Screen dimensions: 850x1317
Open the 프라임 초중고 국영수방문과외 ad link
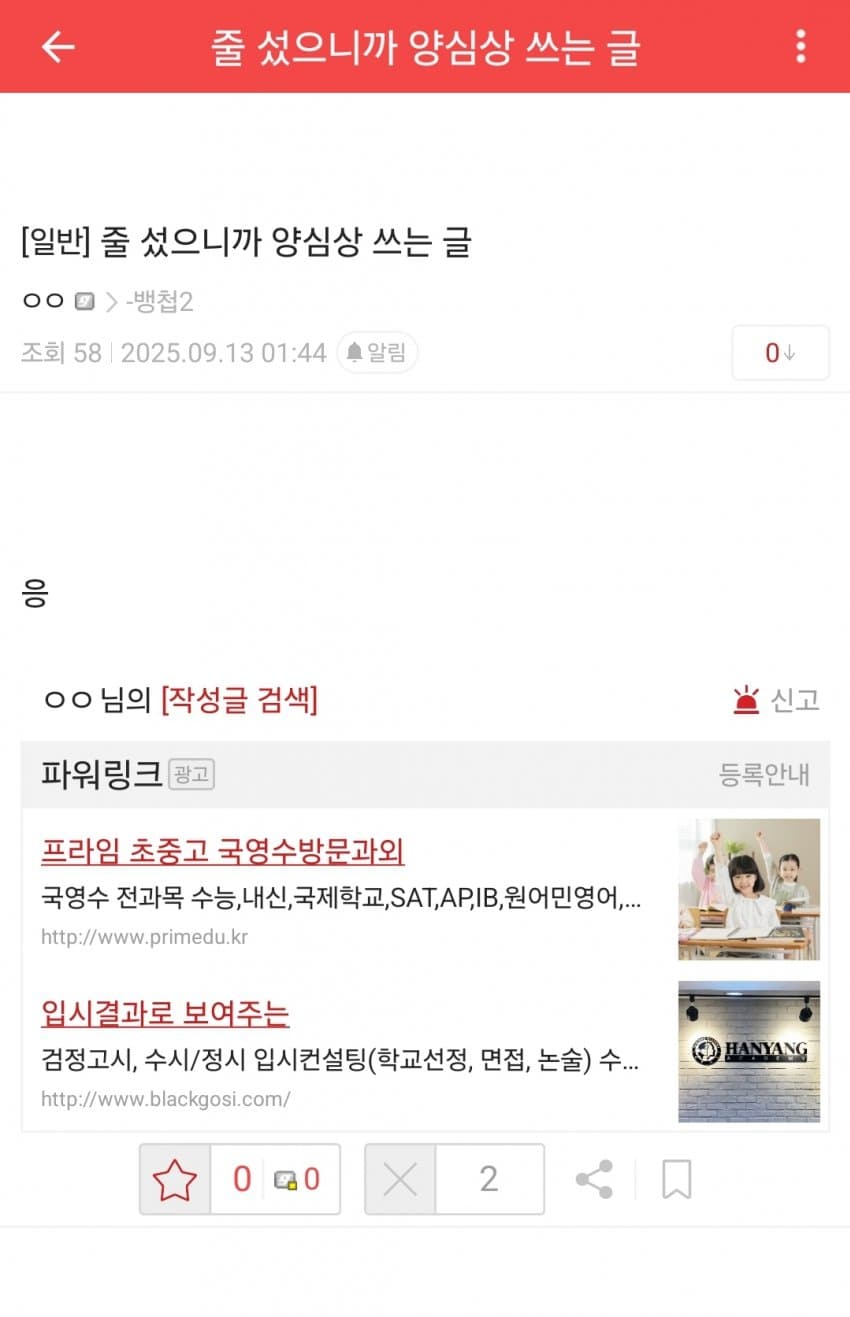pos(222,852)
